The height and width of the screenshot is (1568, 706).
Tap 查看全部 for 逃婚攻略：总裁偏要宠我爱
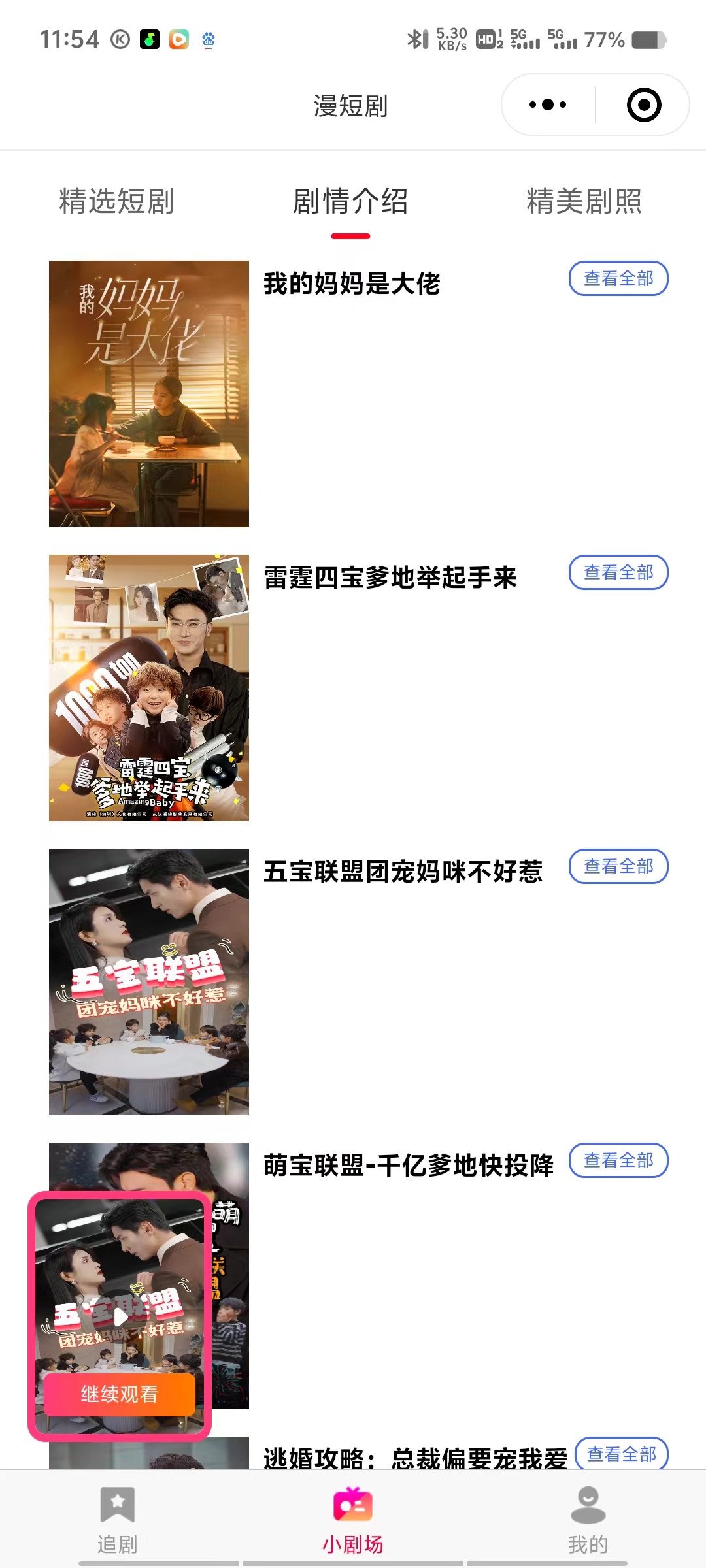621,1454
